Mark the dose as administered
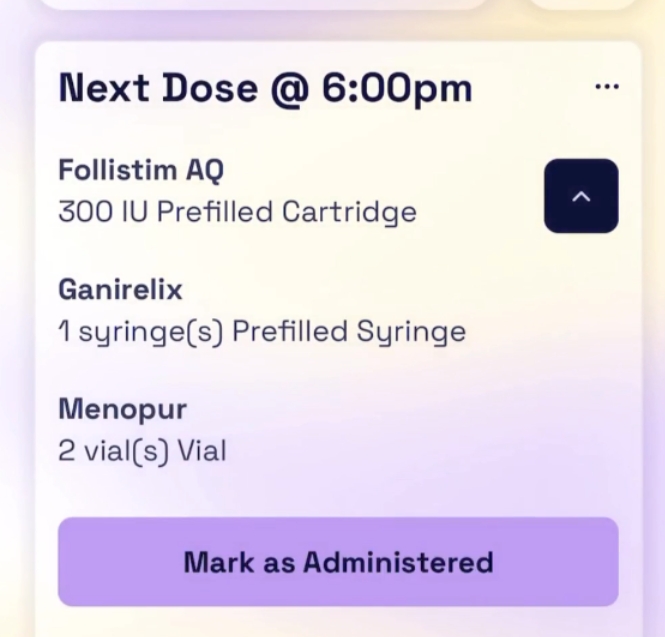This screenshot has width=665, height=637. (338, 562)
